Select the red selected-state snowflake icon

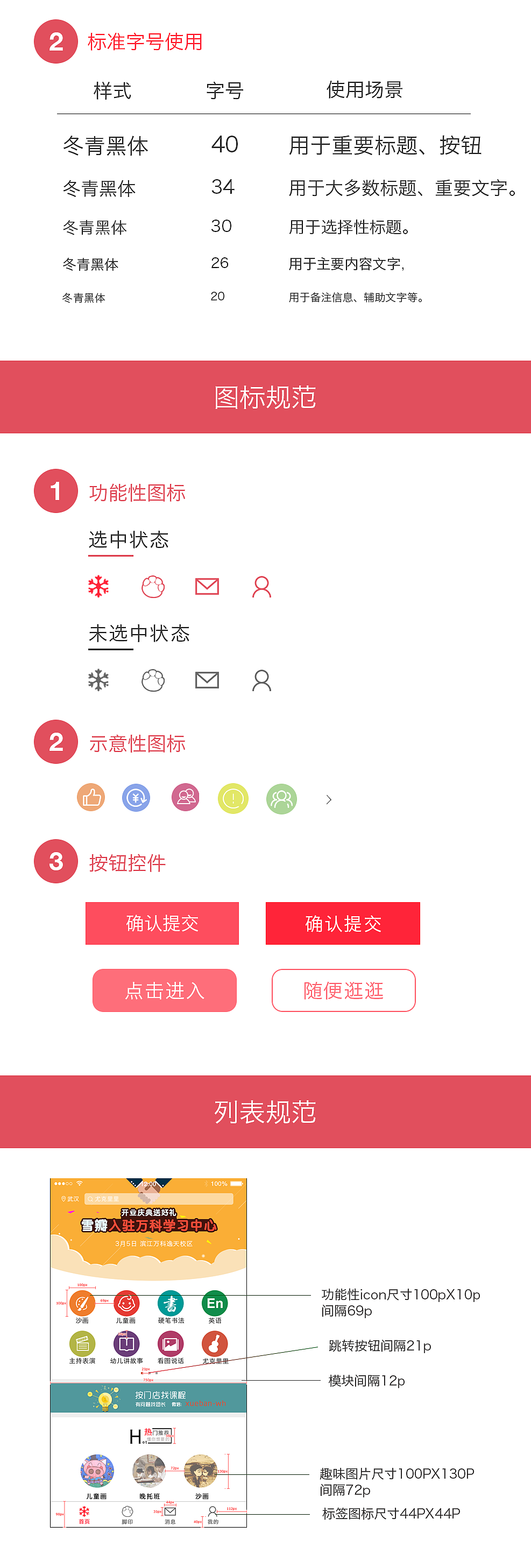pyautogui.click(x=98, y=586)
